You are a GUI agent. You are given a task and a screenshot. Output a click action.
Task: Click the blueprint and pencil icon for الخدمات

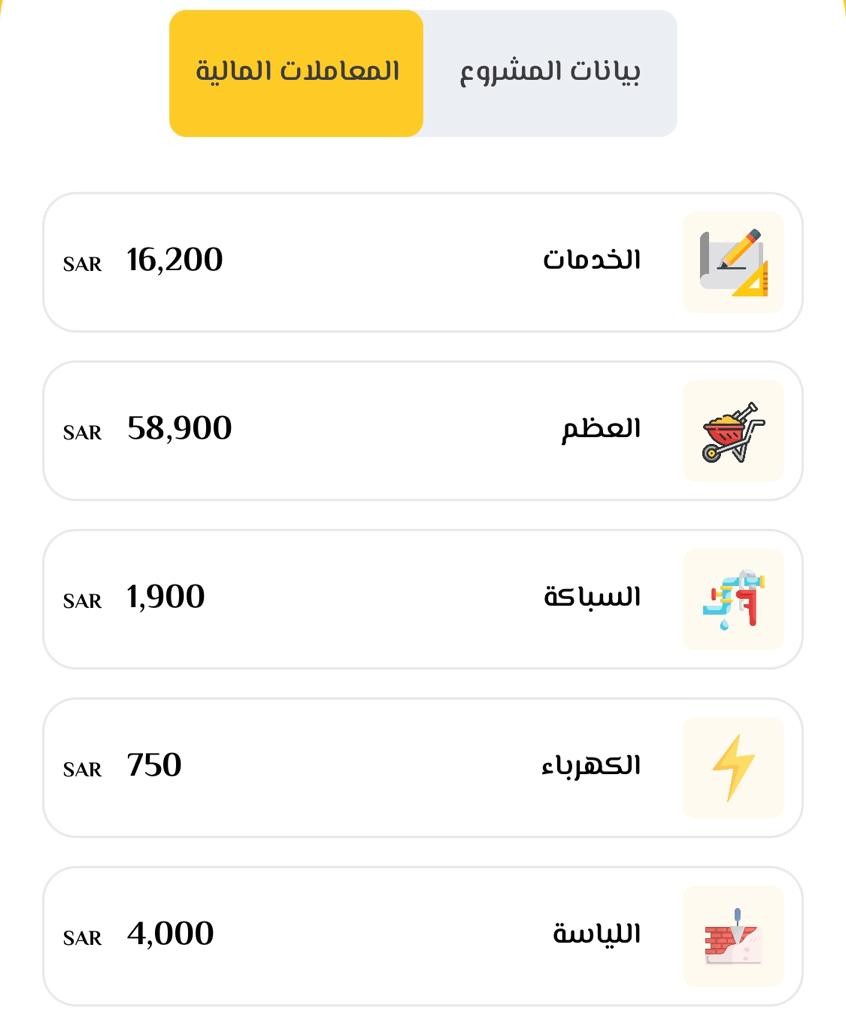(733, 260)
